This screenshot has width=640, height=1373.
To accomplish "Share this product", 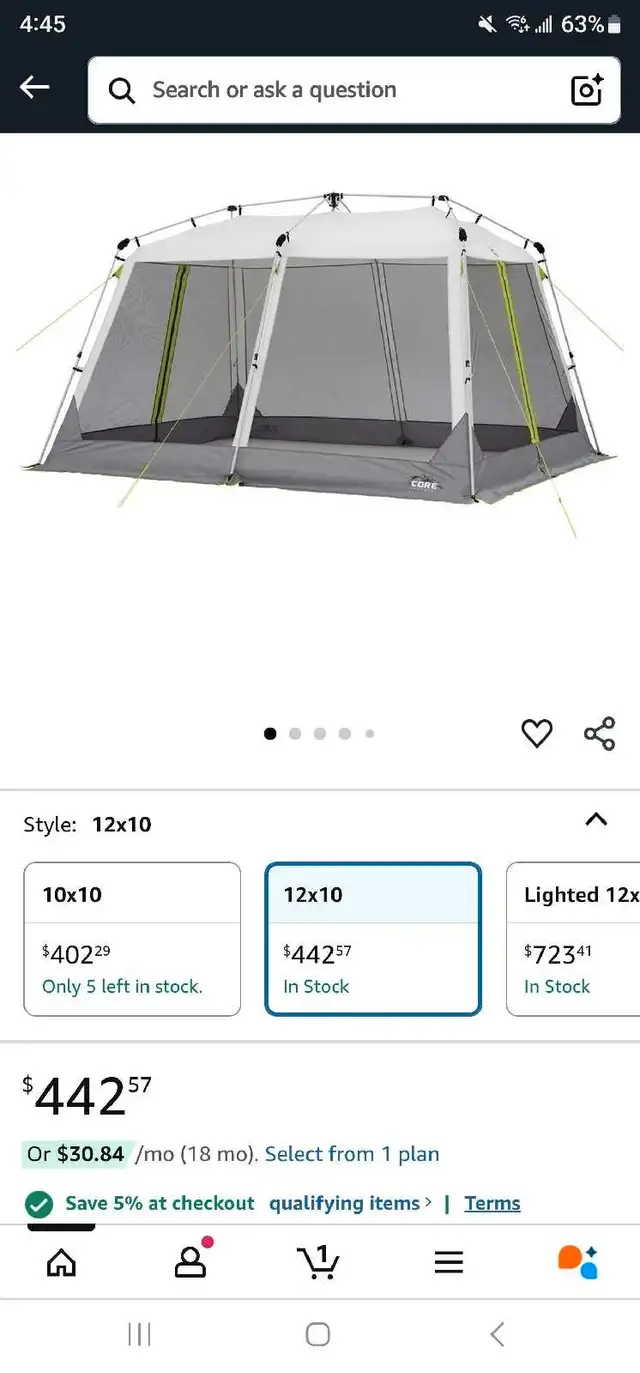I will (600, 733).
